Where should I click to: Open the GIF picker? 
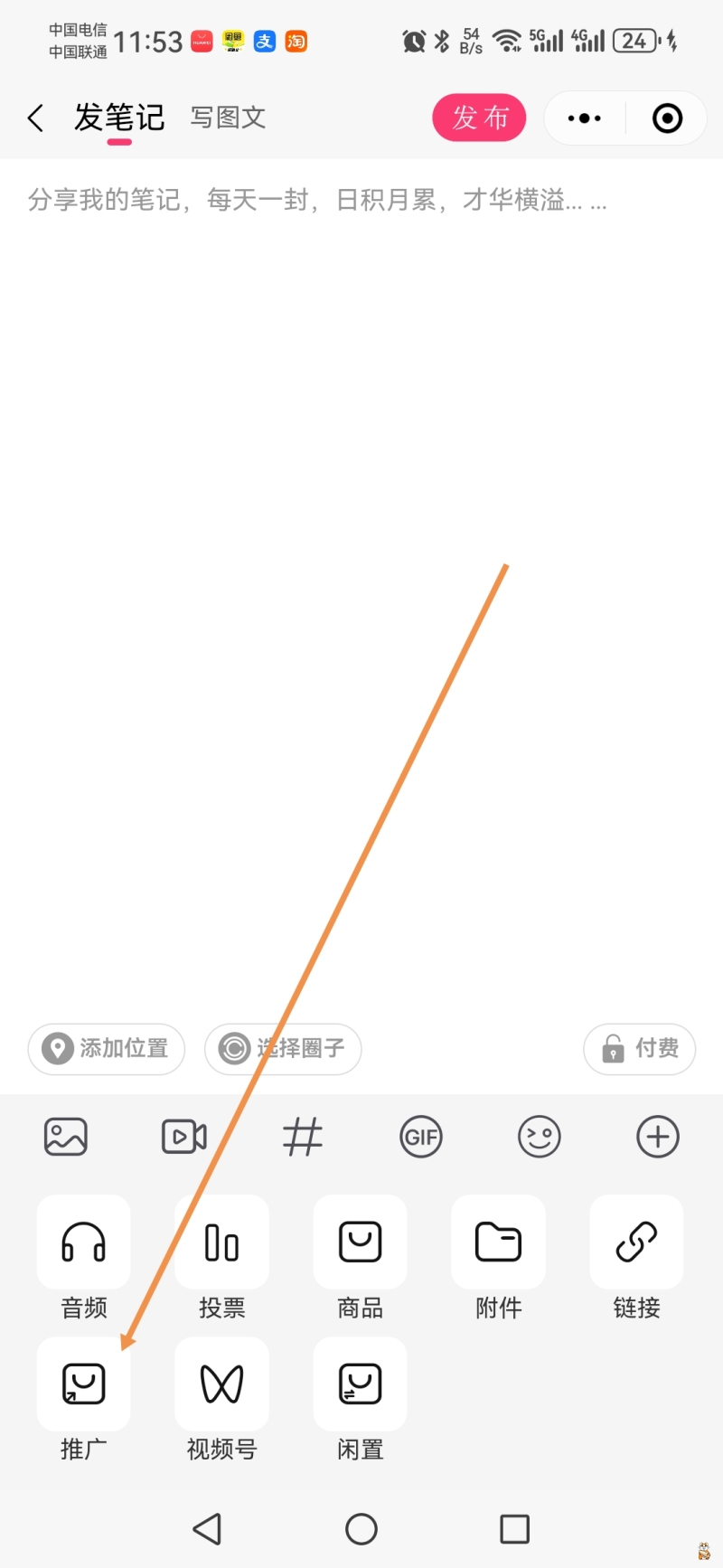[x=421, y=1137]
